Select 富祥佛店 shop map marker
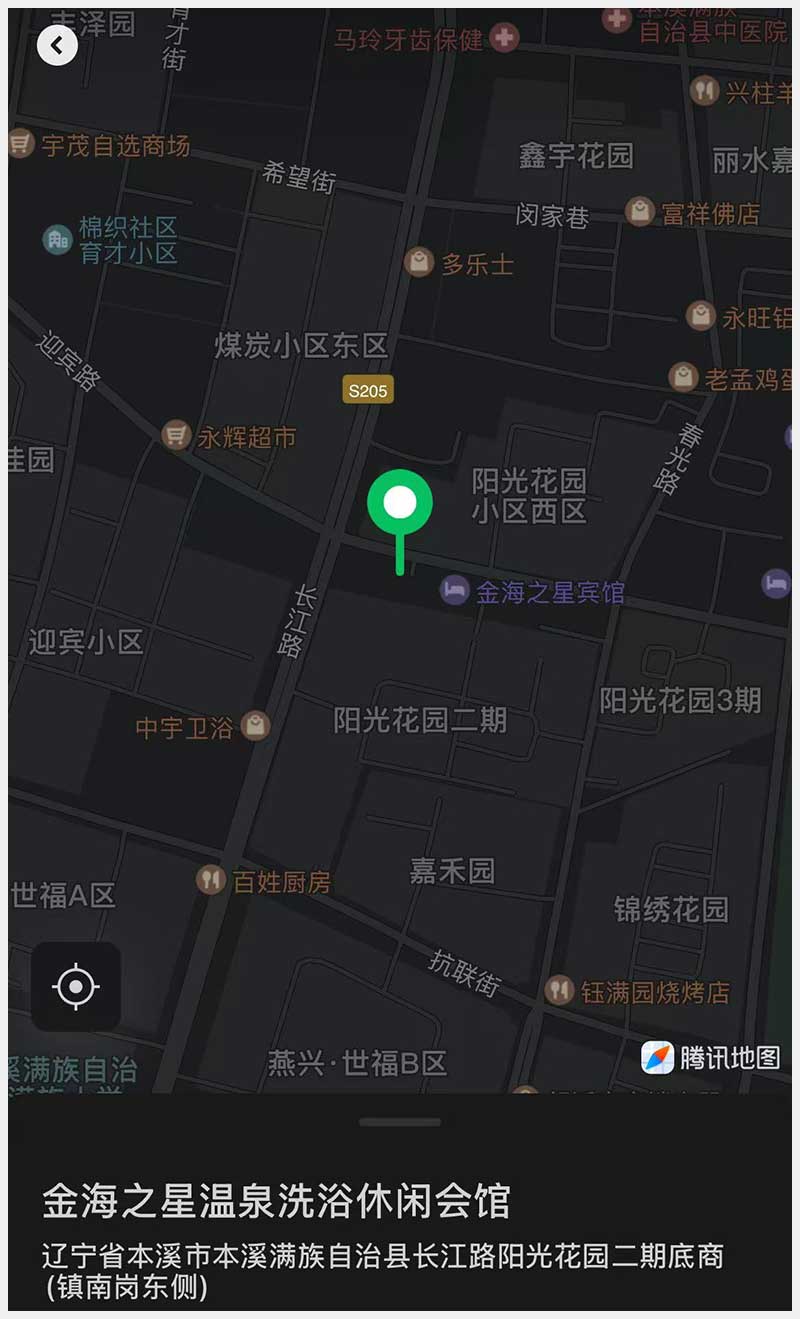800x1319 pixels. click(639, 212)
